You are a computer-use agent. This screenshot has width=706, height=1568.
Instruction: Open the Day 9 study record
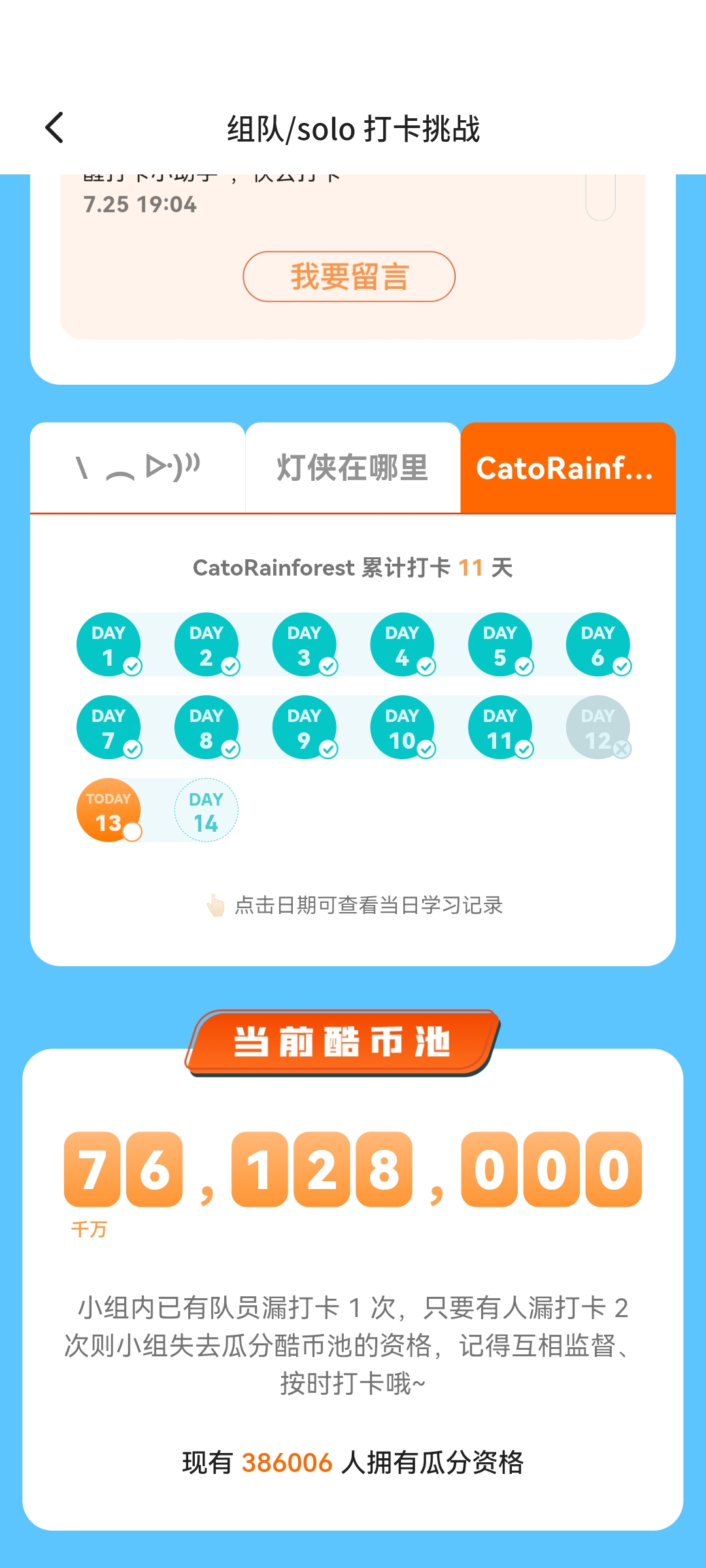tap(304, 727)
